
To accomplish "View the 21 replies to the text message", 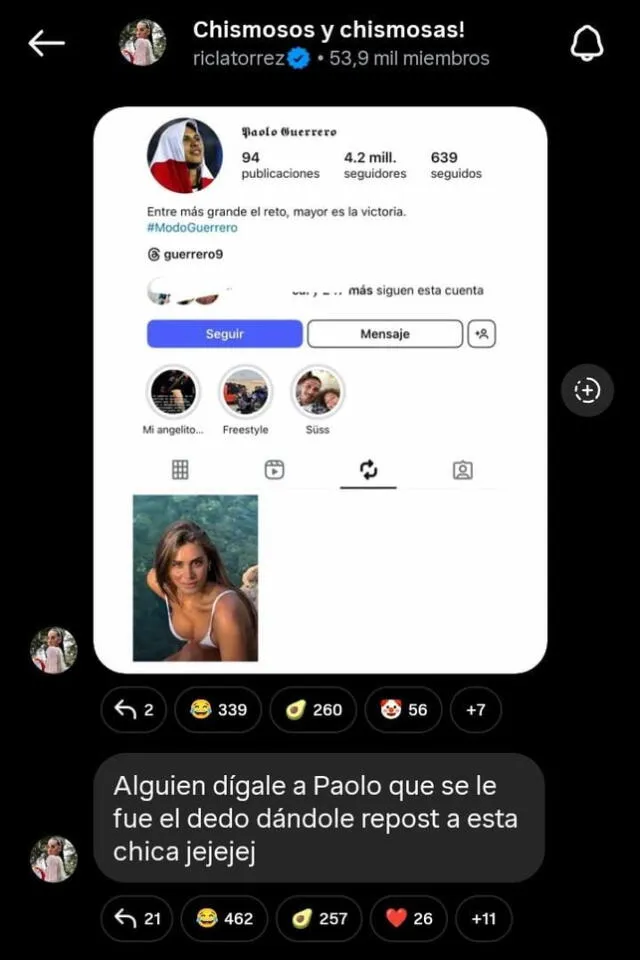I will click(137, 918).
